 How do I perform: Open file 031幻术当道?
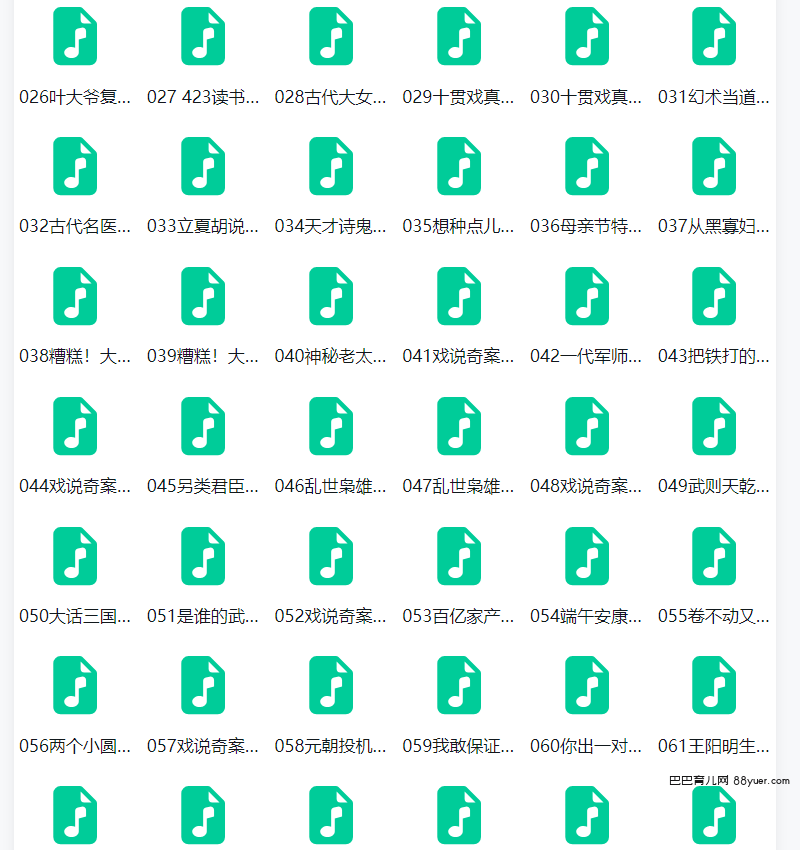coord(714,37)
